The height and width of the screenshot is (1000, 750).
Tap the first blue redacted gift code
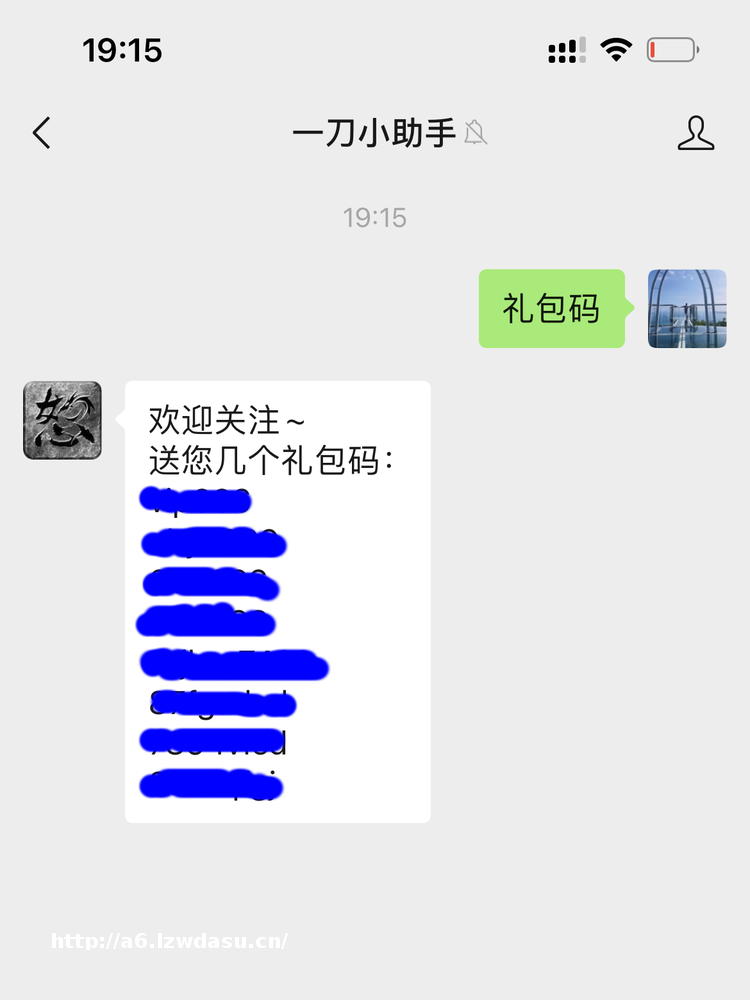click(x=196, y=500)
